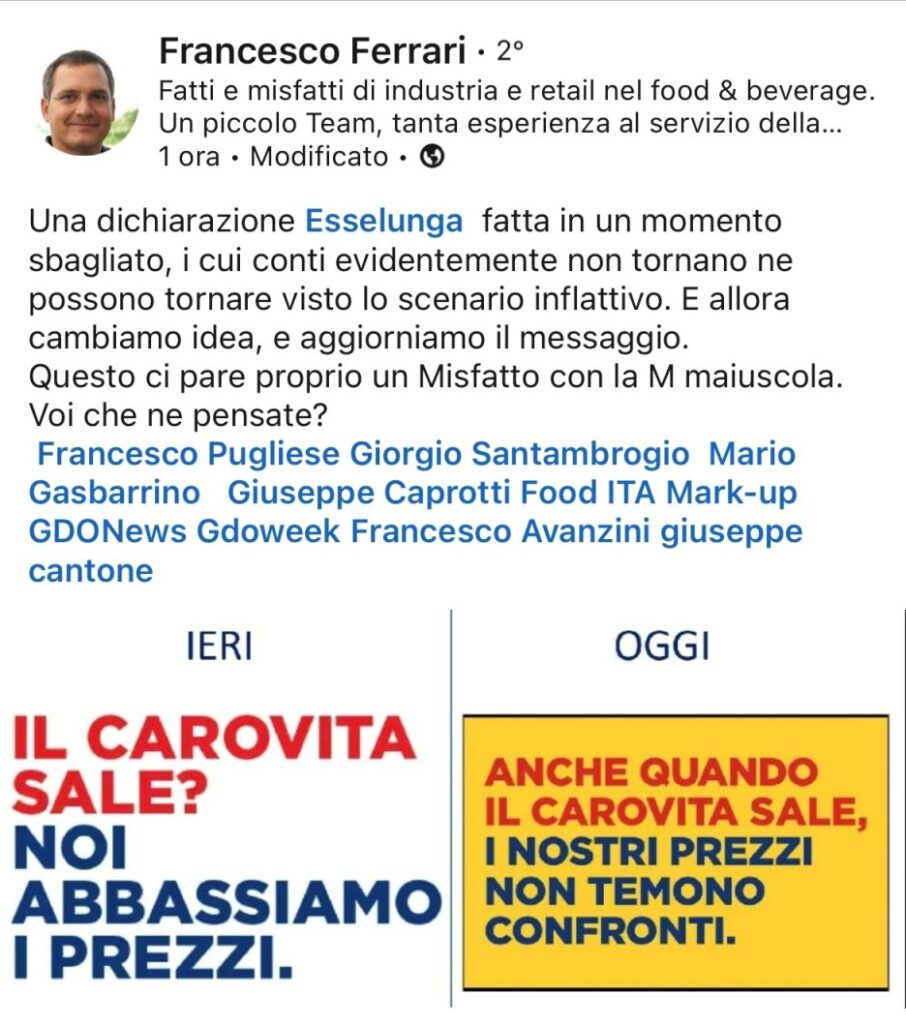The image size is (906, 1024).
Task: Open Francesco Ferrari's profile picture
Action: click(x=77, y=102)
